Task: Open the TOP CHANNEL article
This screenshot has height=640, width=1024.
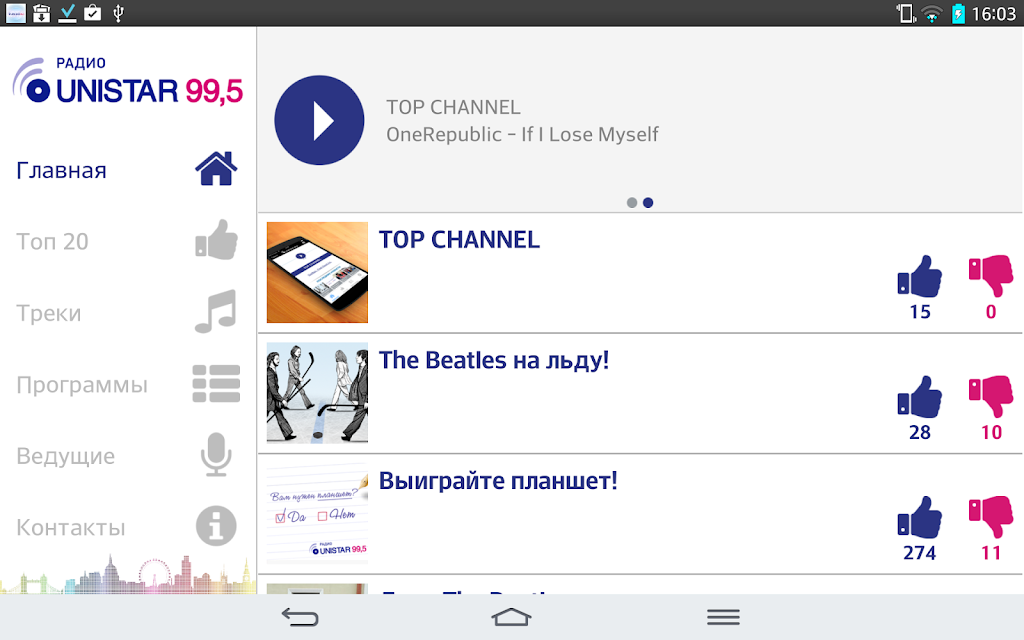Action: pos(459,240)
